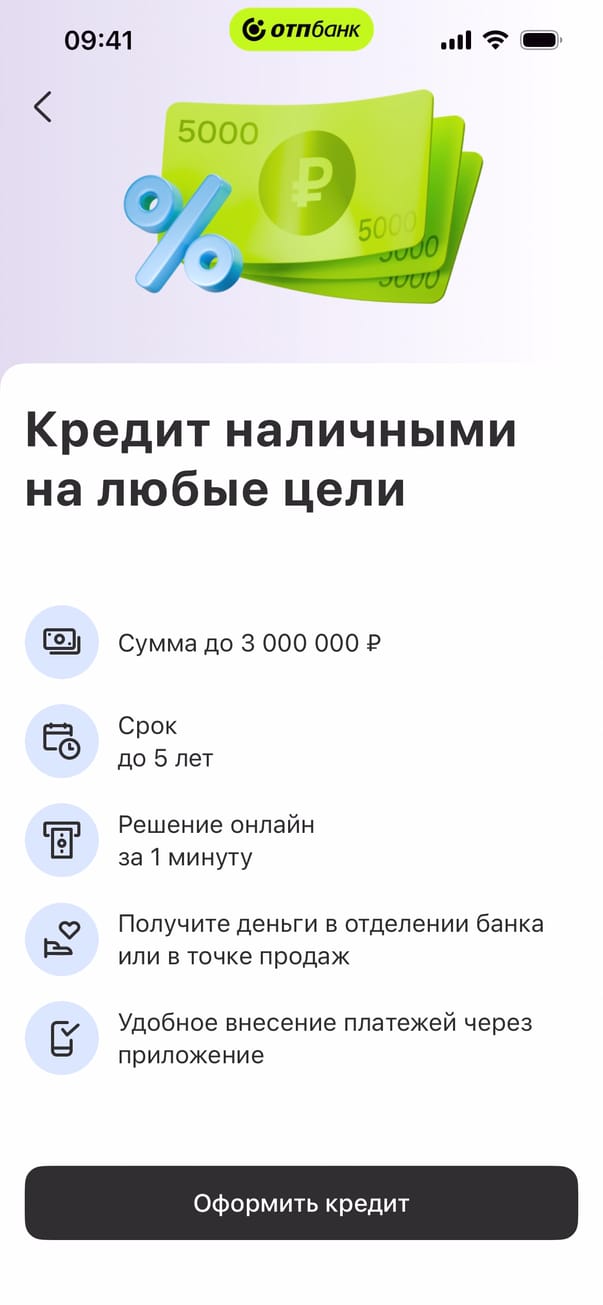Tap the Оформить кредит button
This screenshot has height=1305, width=603.
301,1202
